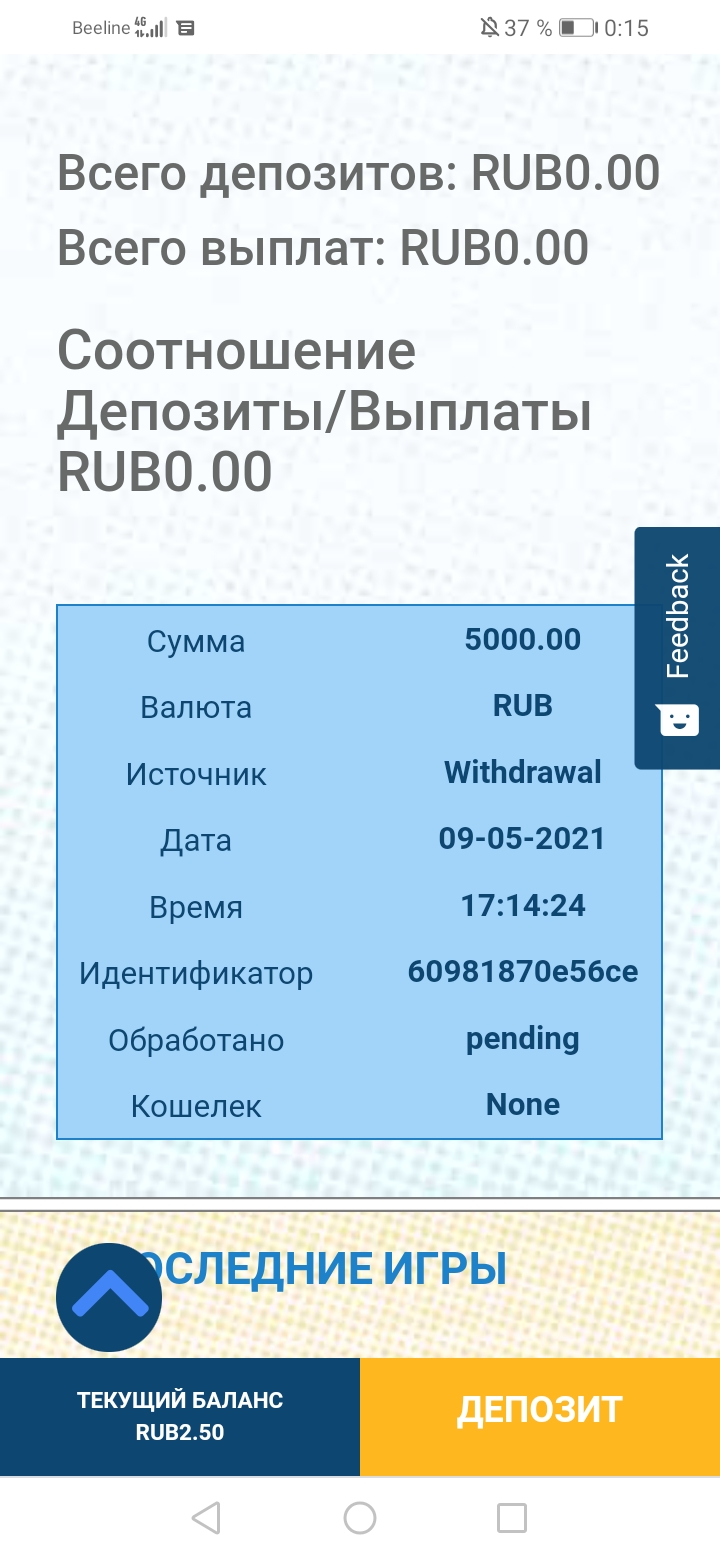The width and height of the screenshot is (720, 1560).
Task: Go back with system back button
Action: (206, 1518)
